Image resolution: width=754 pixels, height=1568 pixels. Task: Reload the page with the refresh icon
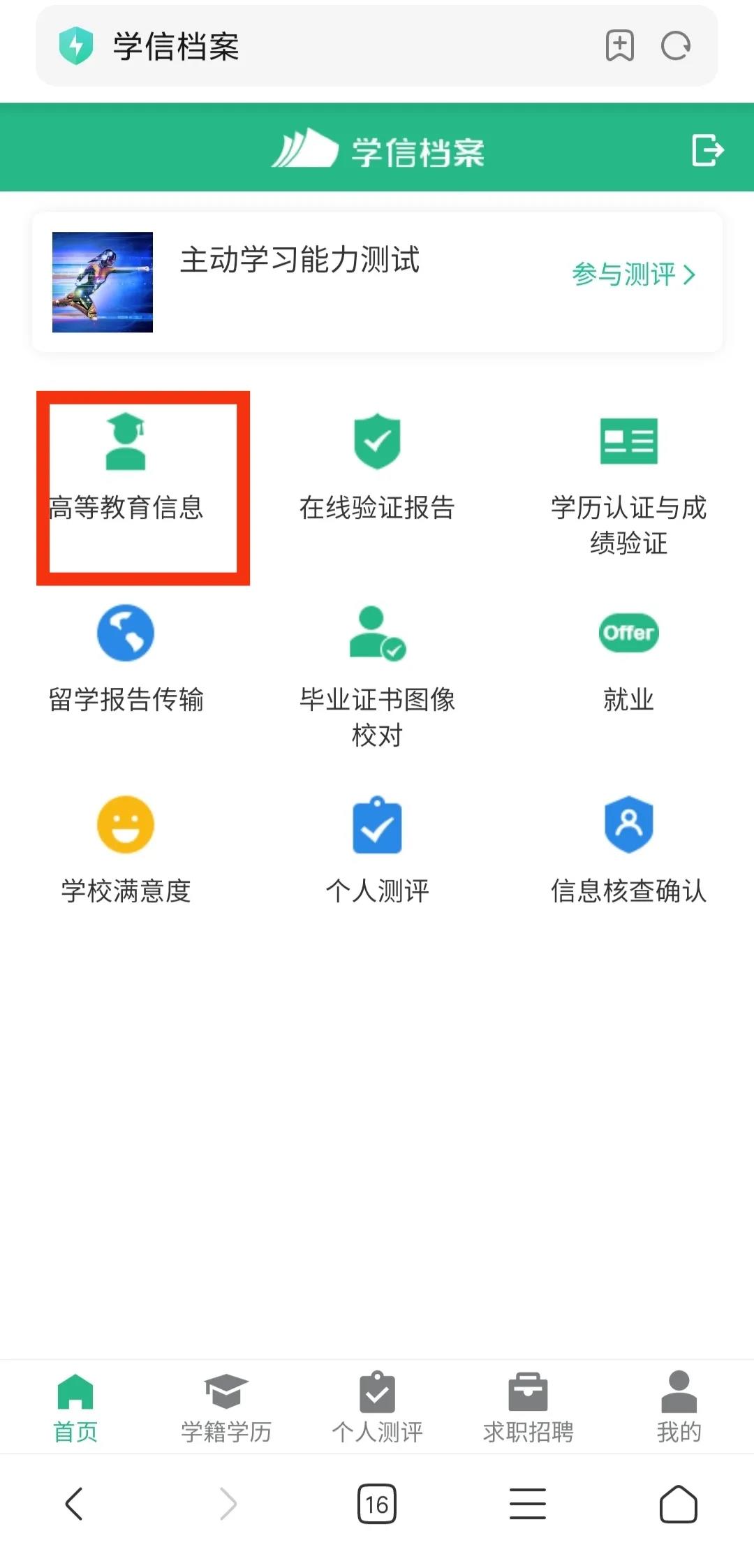[675, 46]
